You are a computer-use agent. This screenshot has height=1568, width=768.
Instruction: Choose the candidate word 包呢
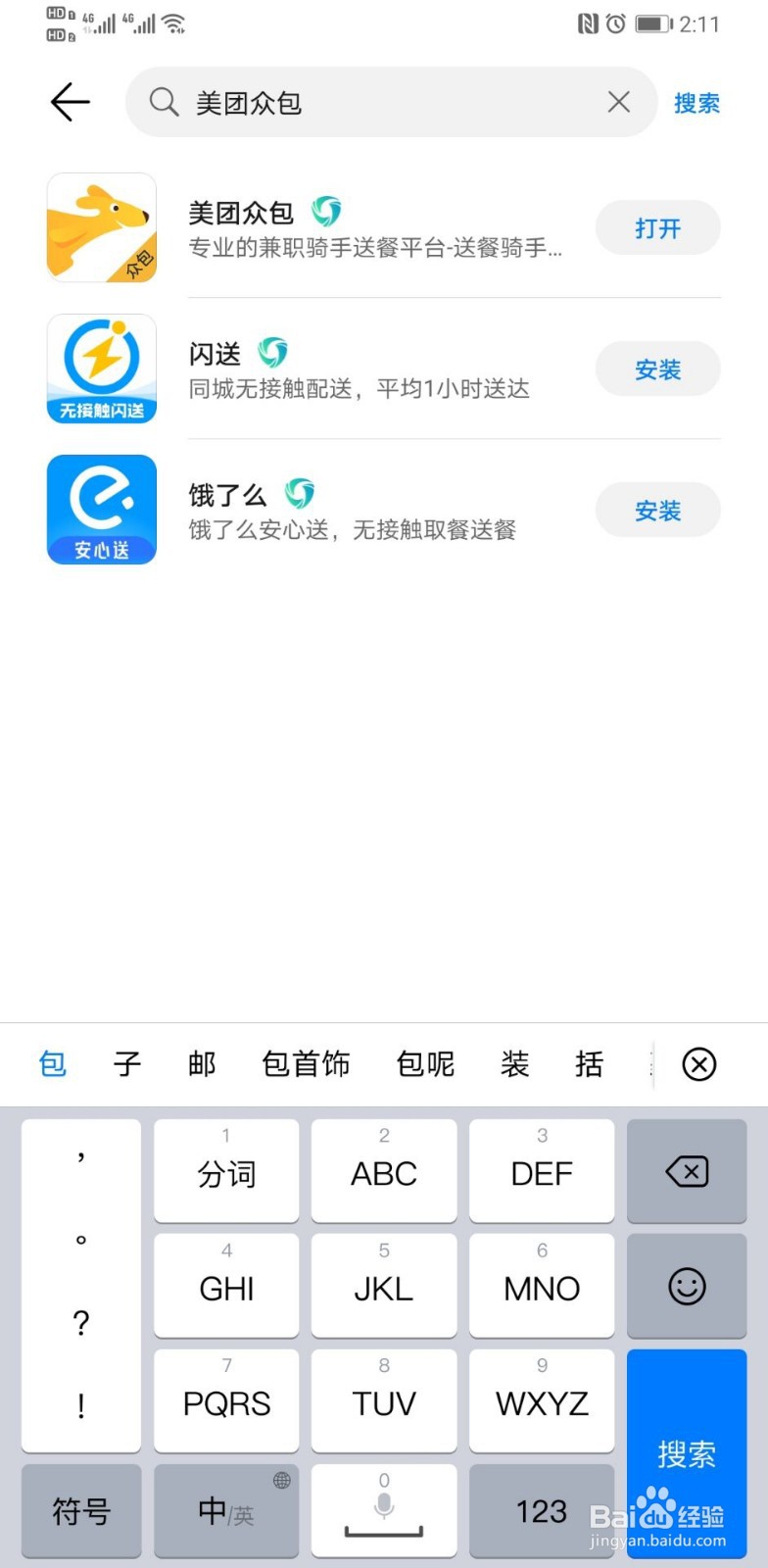425,1064
